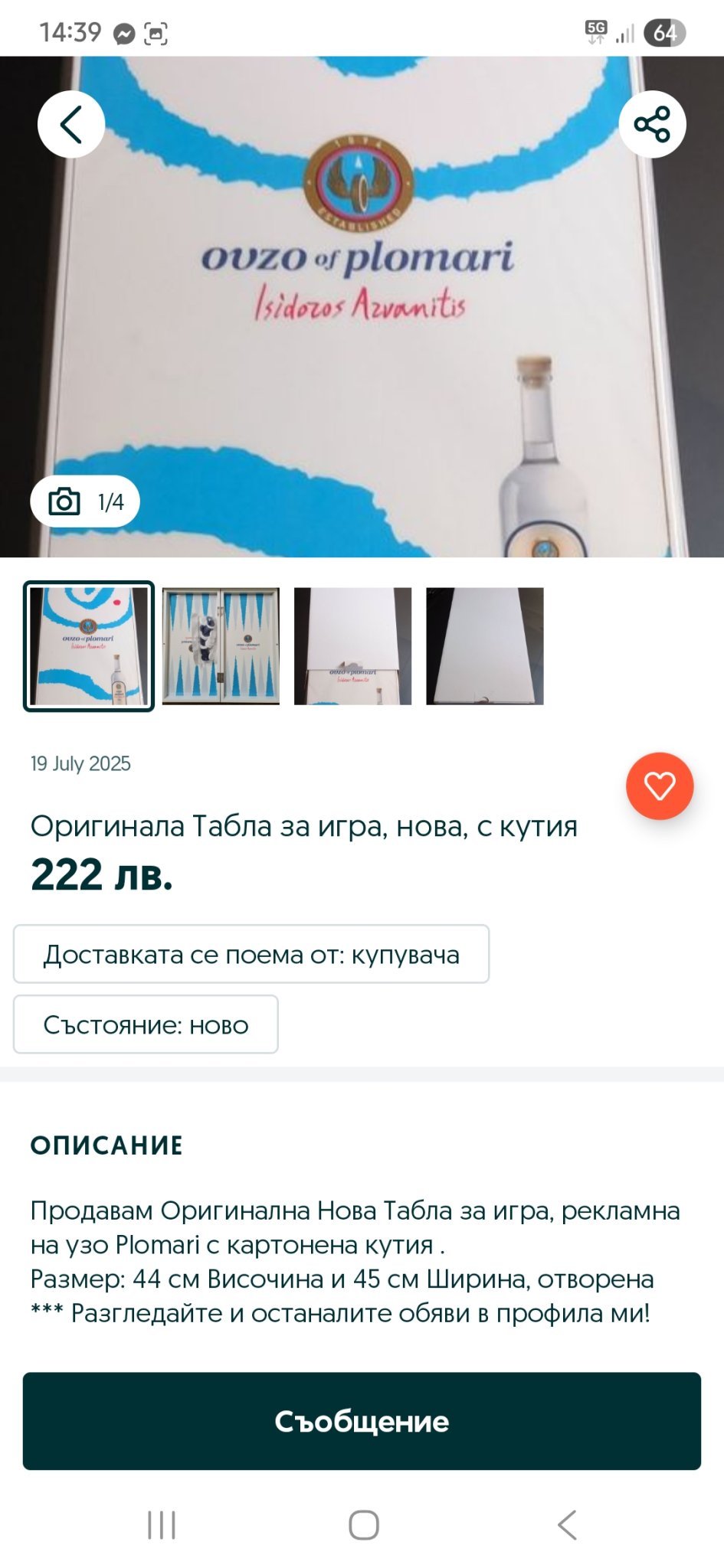The height and width of the screenshot is (1568, 724).
Task: Open recent apps from navigation bar
Action: coord(162,1525)
